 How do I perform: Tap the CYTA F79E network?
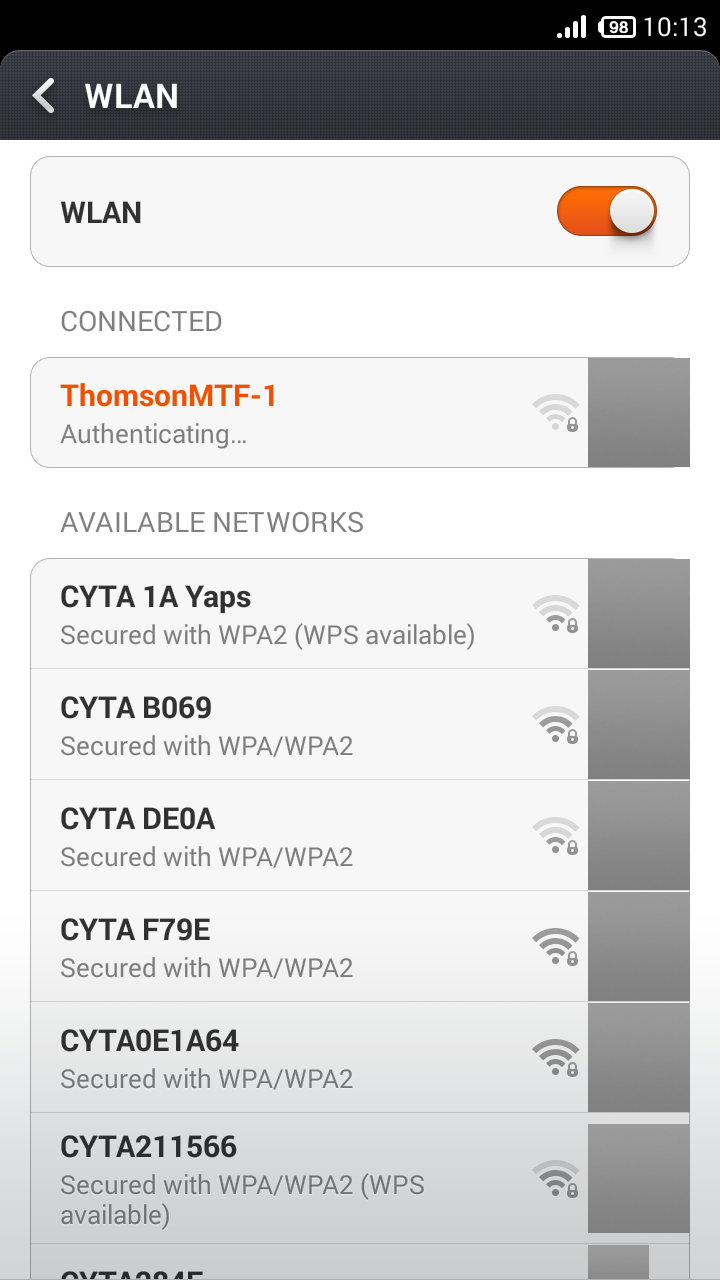(309, 947)
